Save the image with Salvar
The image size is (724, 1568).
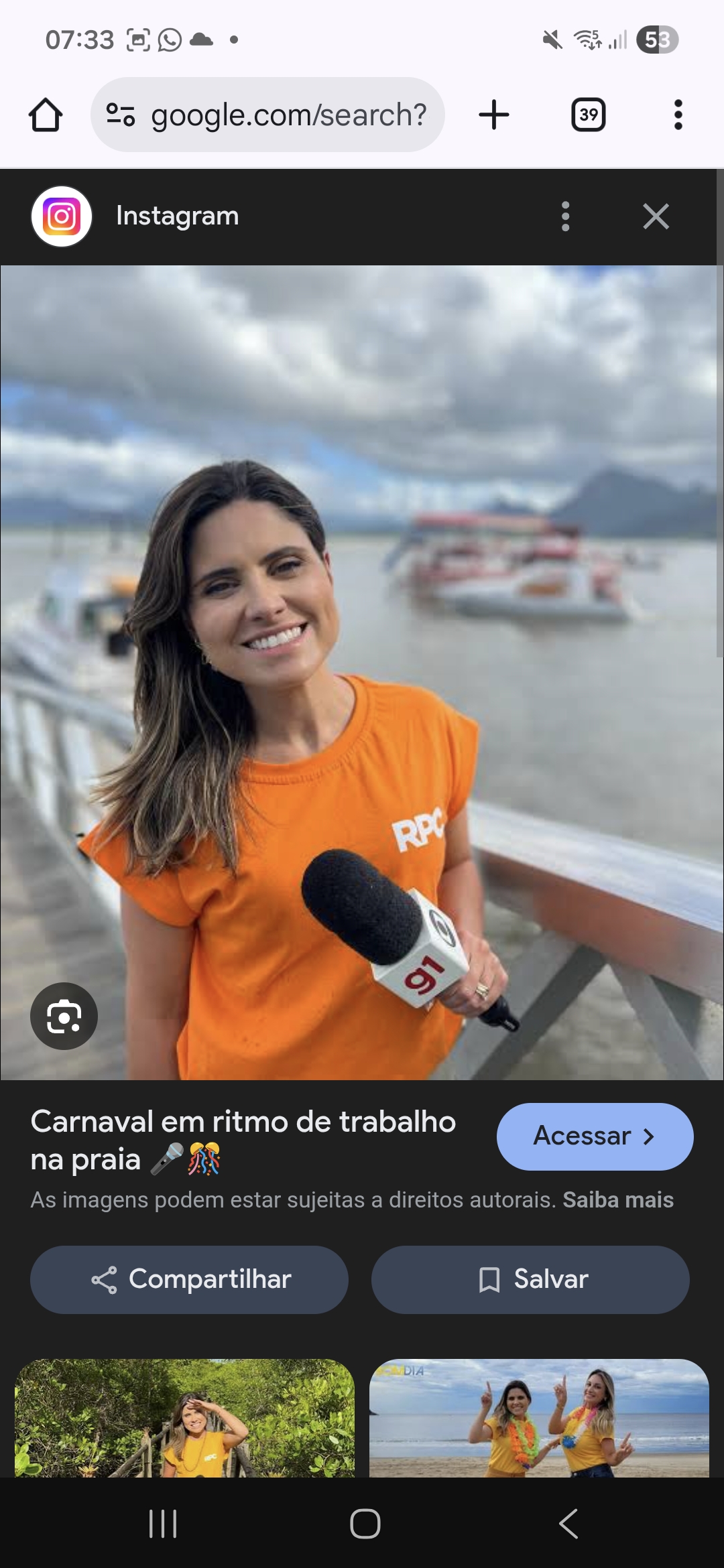(530, 1280)
